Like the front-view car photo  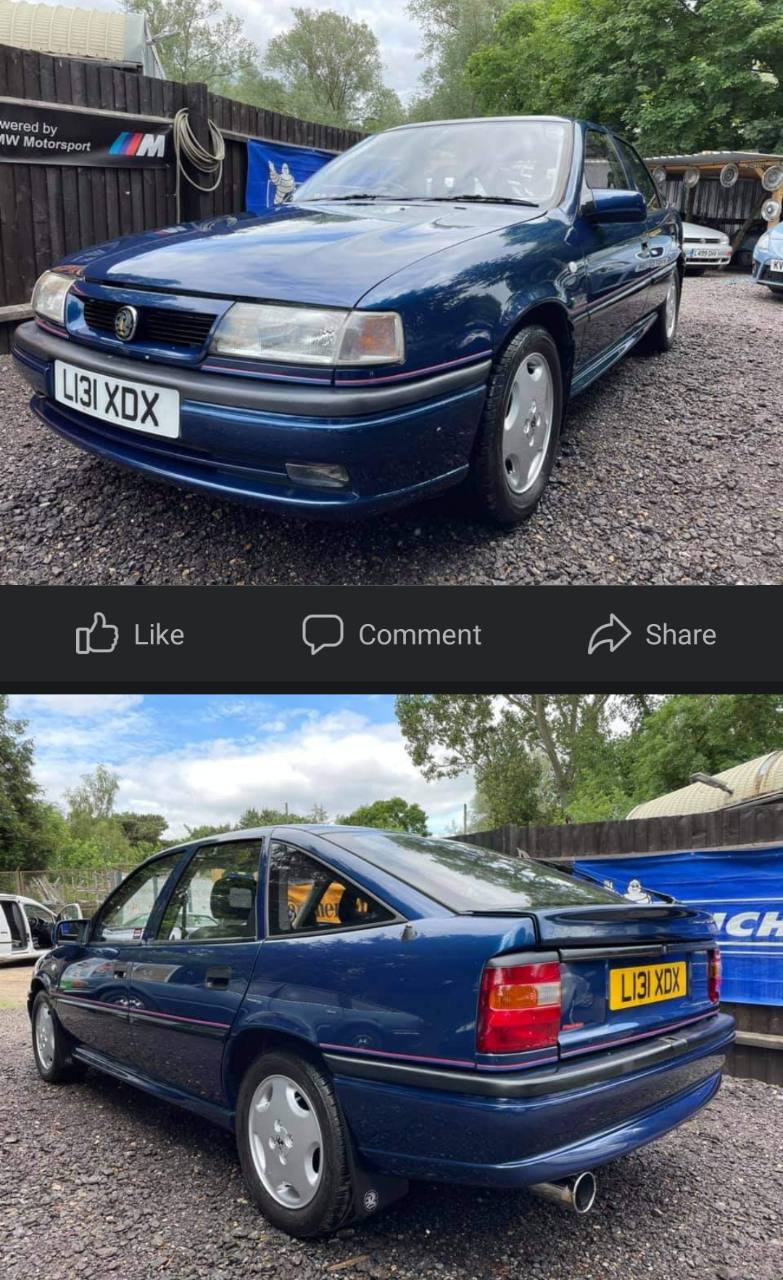(x=130, y=634)
